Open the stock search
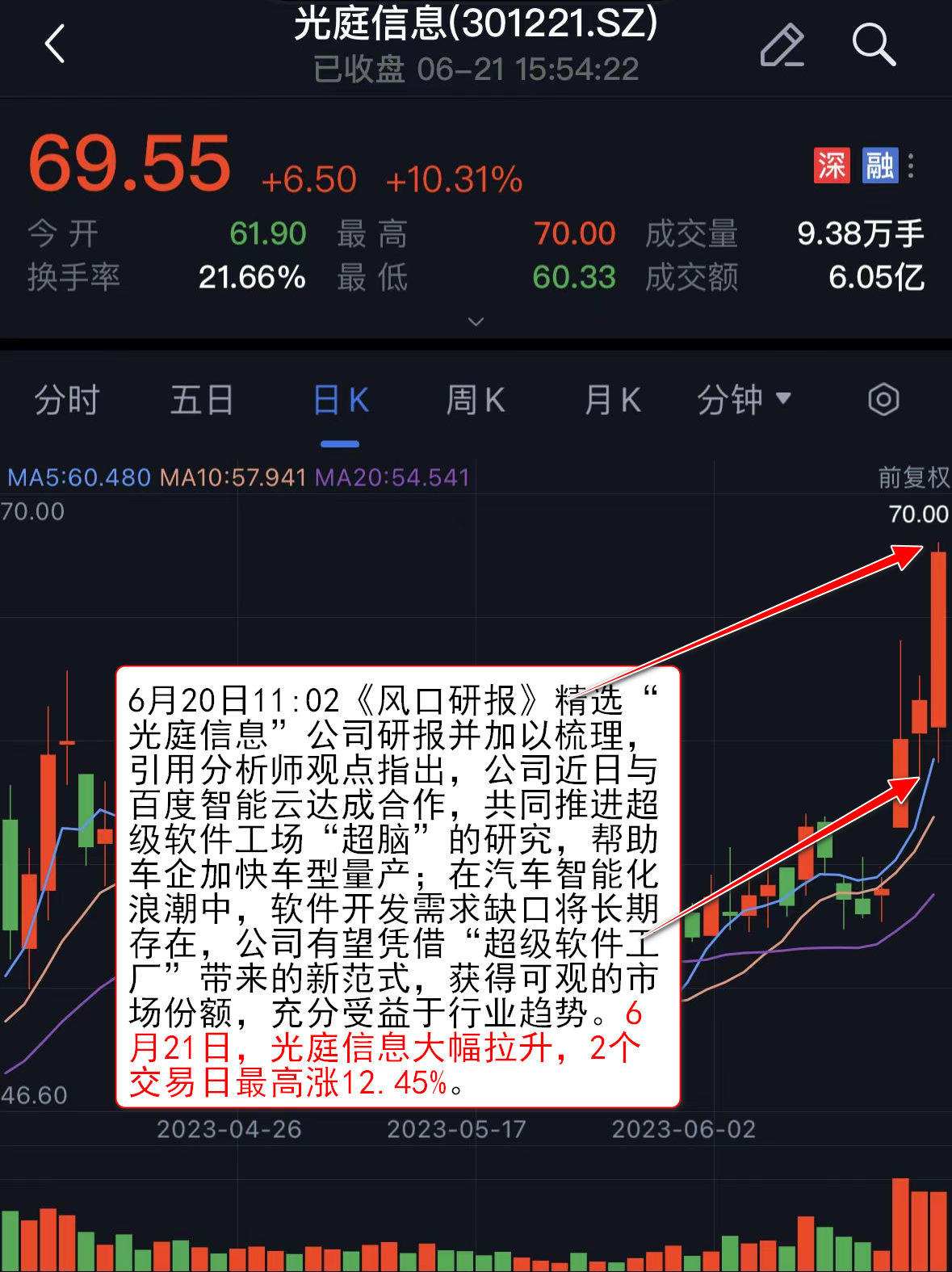952x1272 pixels. 874,44
